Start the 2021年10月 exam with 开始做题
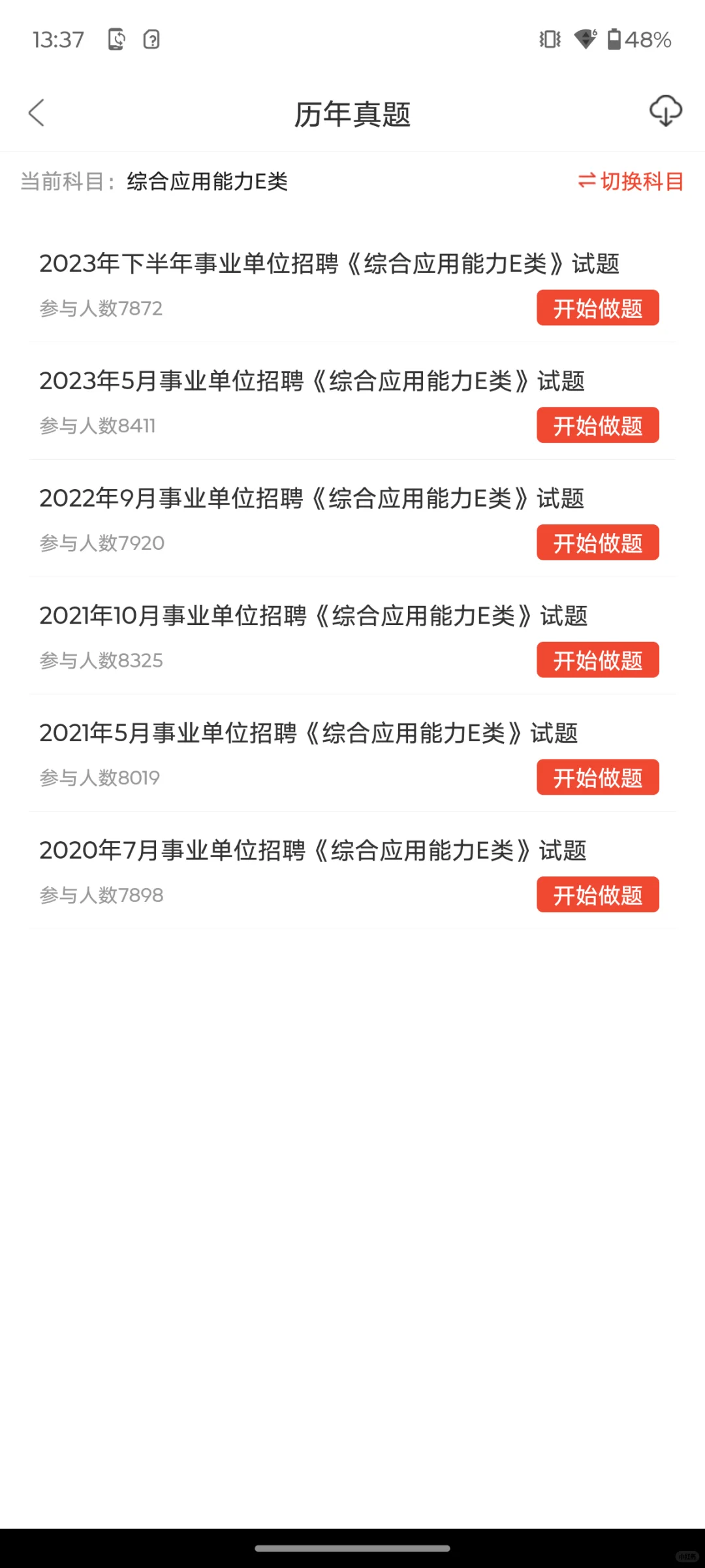Screen dimensions: 705x1568 (x=597, y=660)
